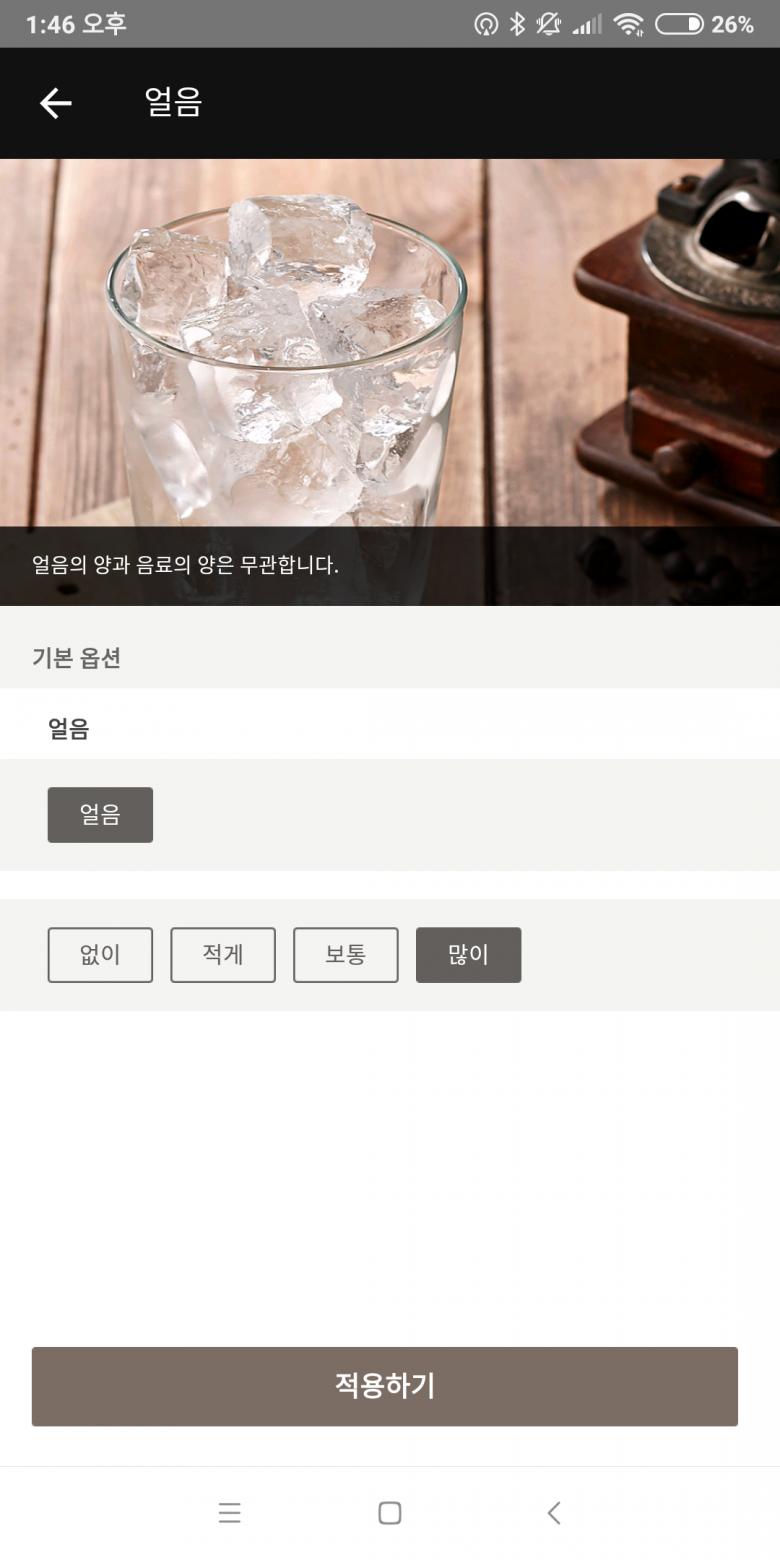
Task: Pick 보통 for regular ice
Action: pos(346,955)
